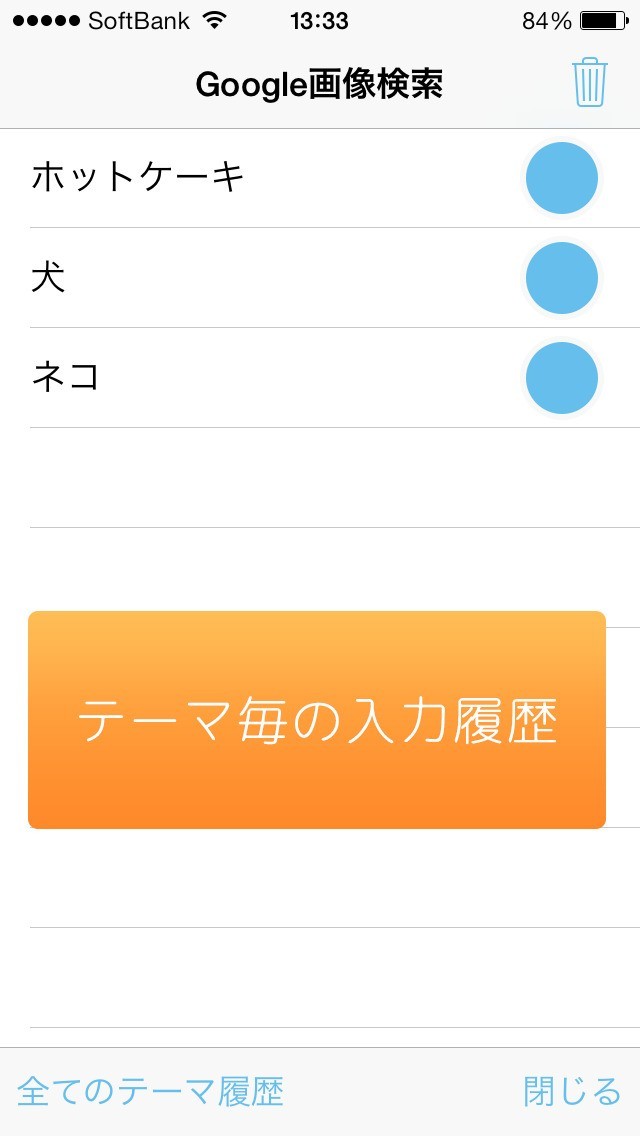Select the 犬 history entry
The height and width of the screenshot is (1136, 640).
(48, 278)
